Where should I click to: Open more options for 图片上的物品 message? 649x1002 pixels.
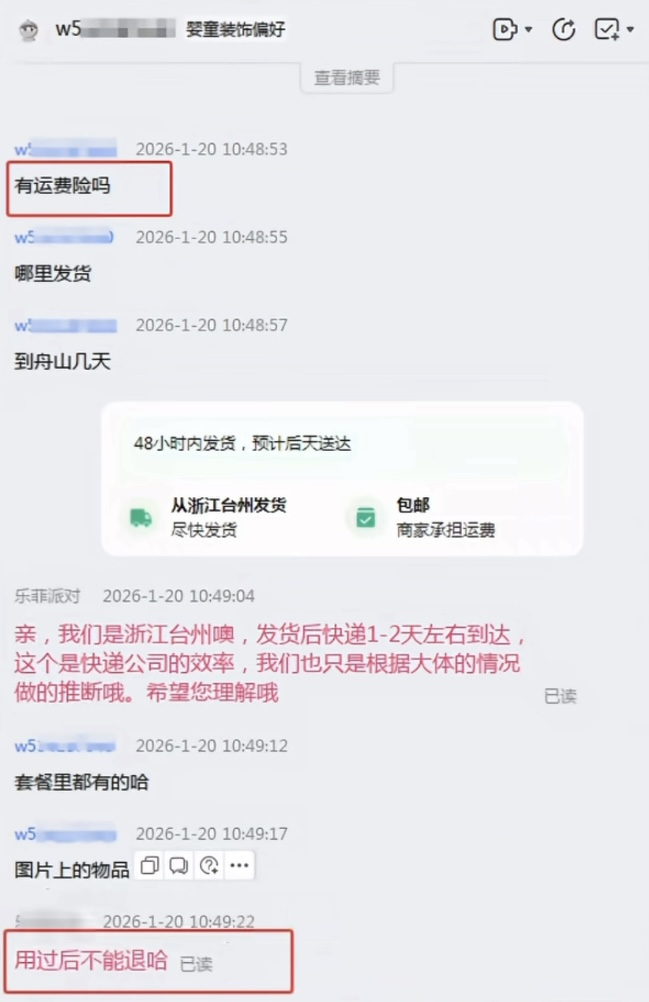tap(239, 865)
